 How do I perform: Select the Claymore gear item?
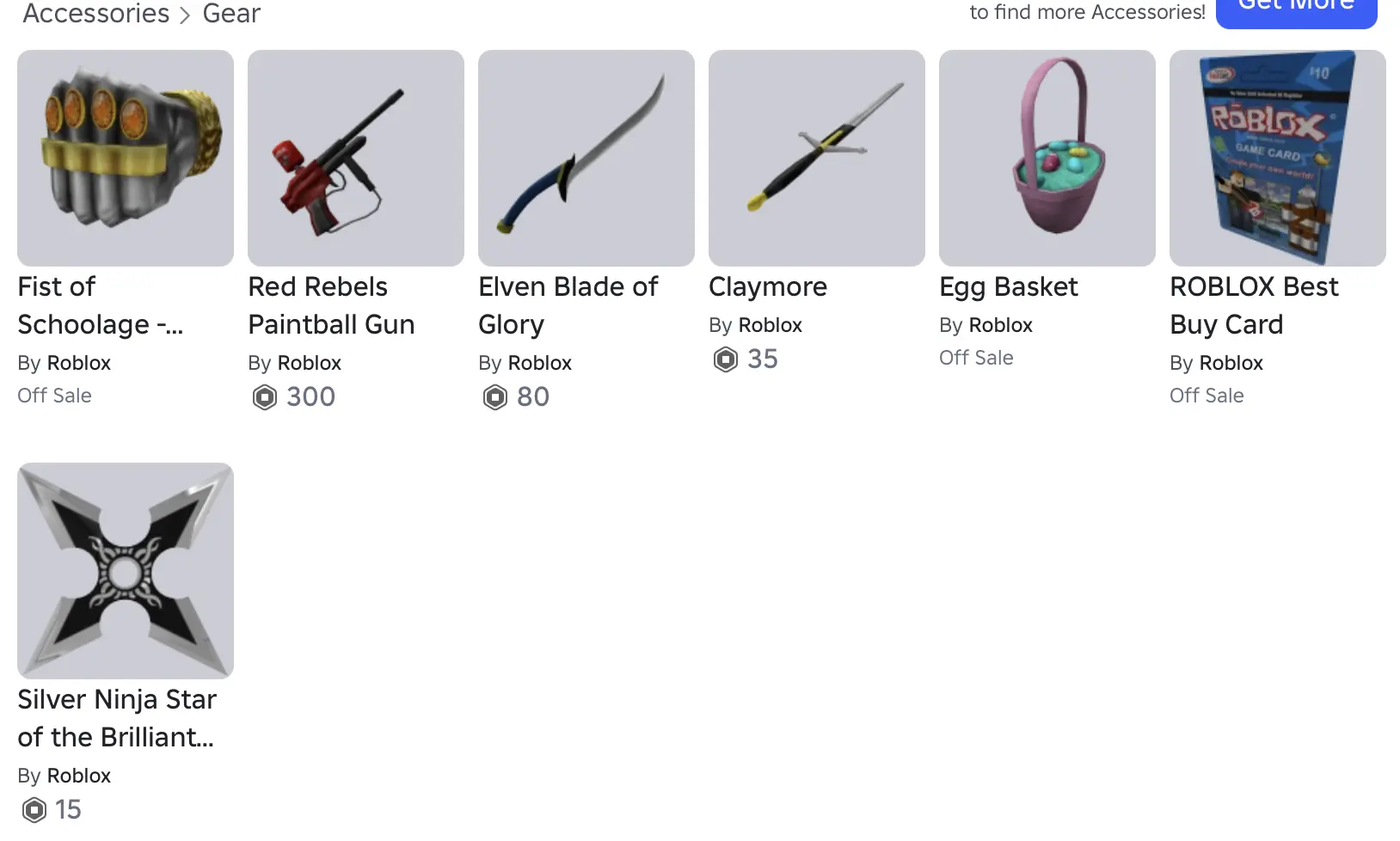(x=817, y=158)
